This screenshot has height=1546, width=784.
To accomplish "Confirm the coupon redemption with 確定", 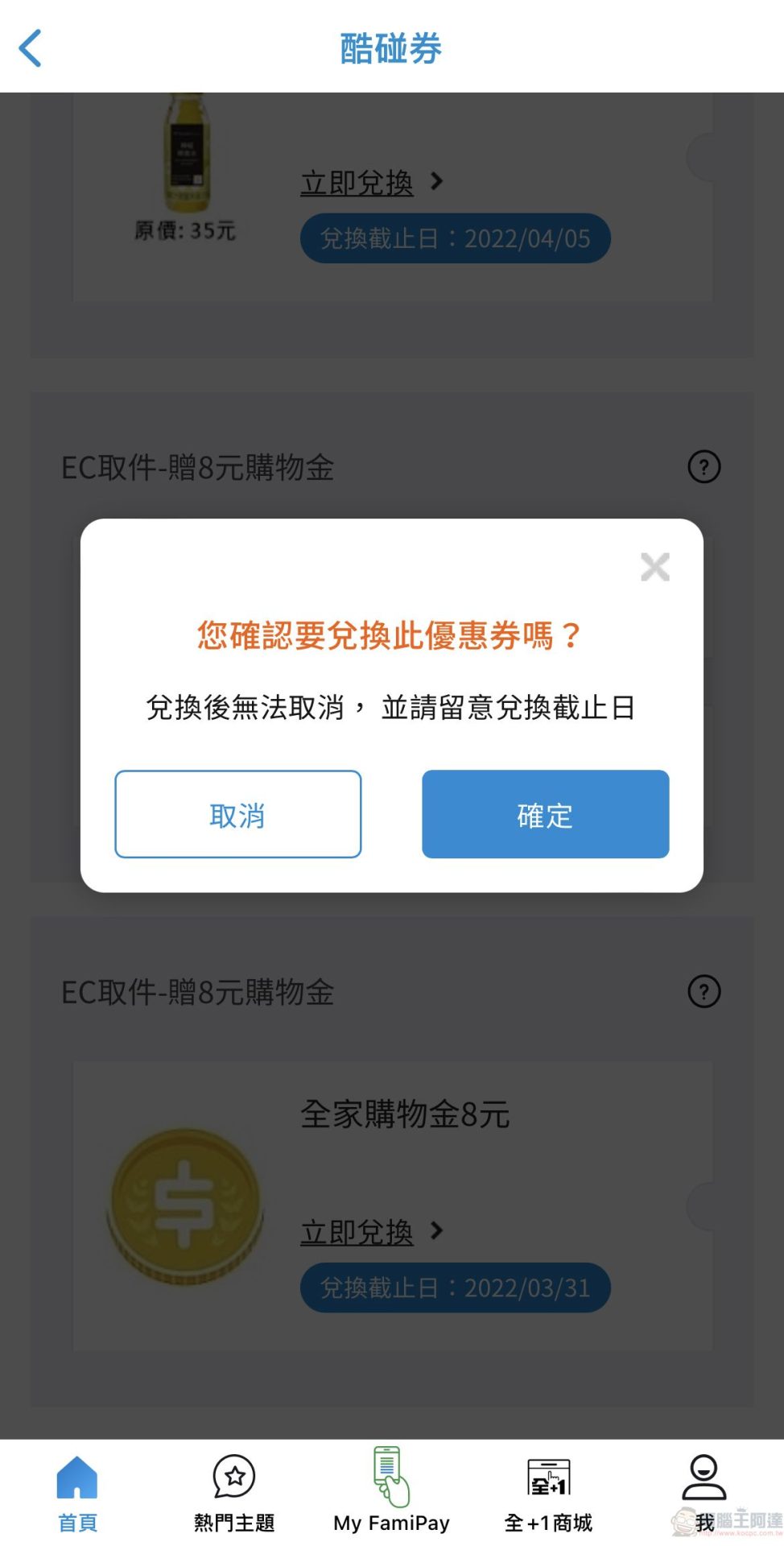I will pos(545,814).
